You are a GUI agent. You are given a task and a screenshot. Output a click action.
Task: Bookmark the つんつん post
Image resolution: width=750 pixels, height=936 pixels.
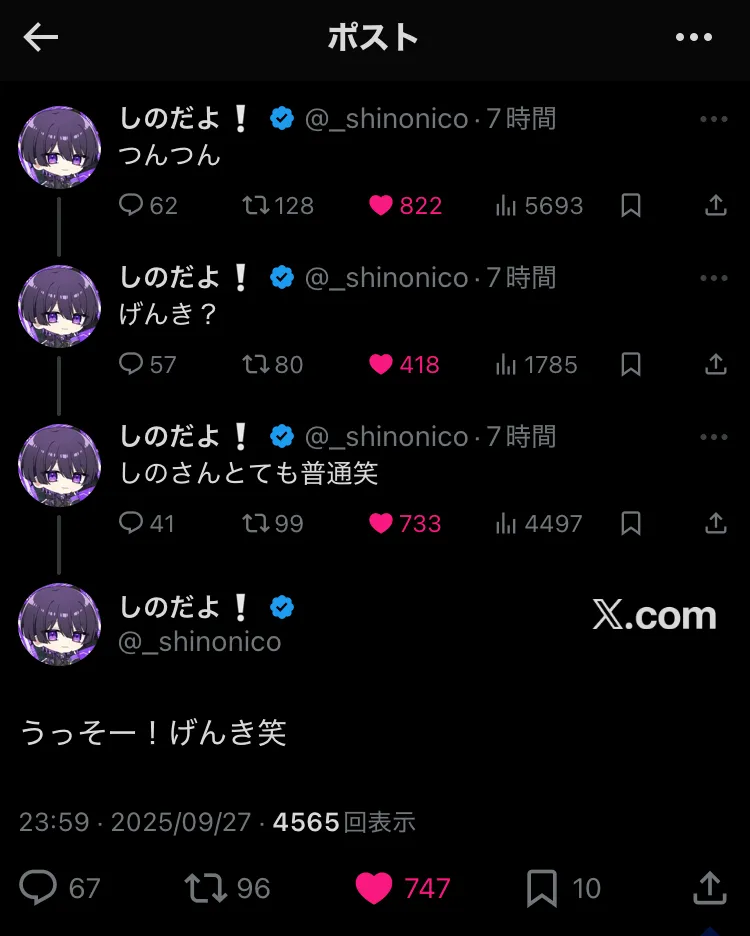pos(631,206)
